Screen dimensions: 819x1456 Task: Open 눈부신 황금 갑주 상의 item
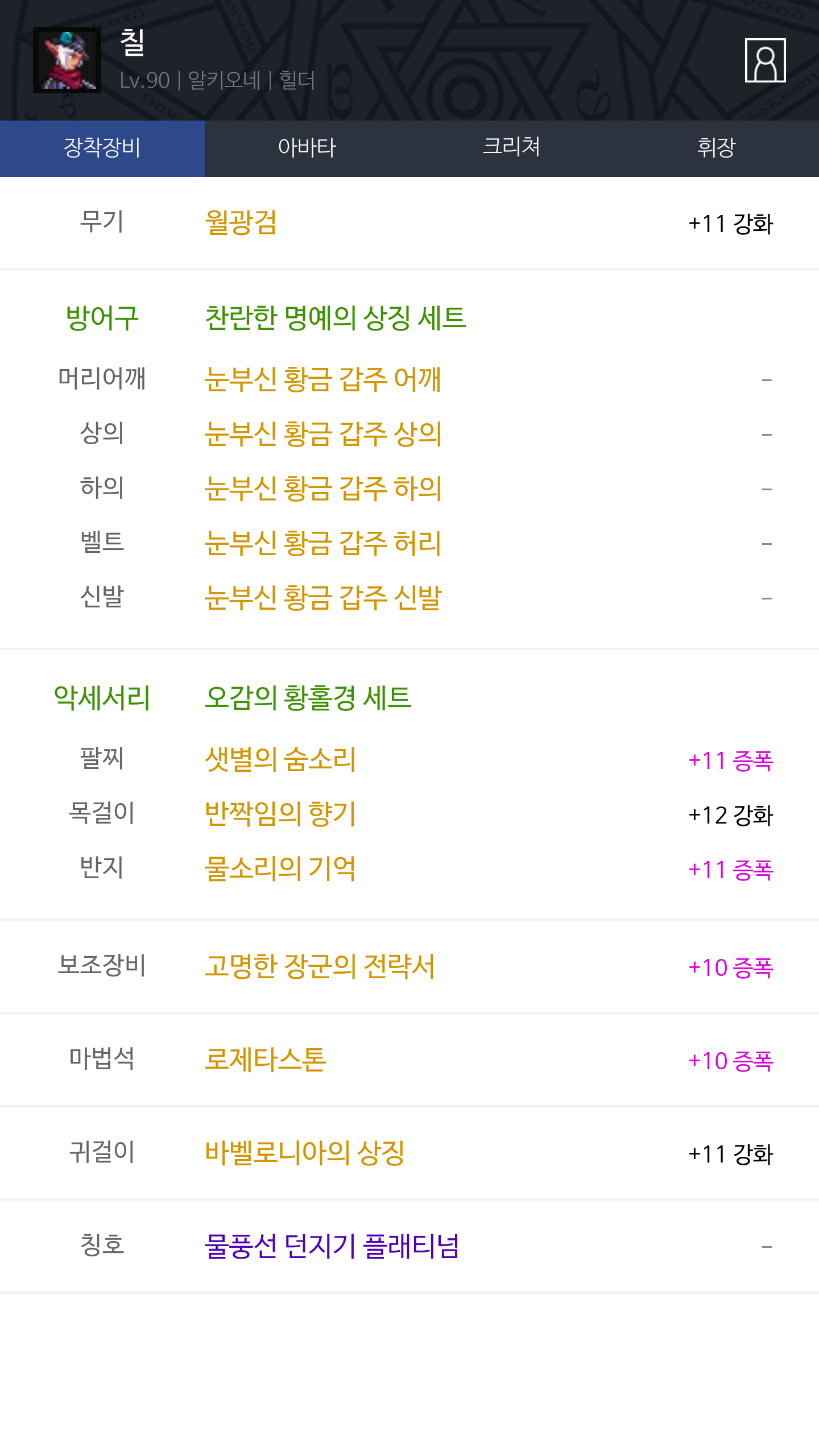pos(323,433)
